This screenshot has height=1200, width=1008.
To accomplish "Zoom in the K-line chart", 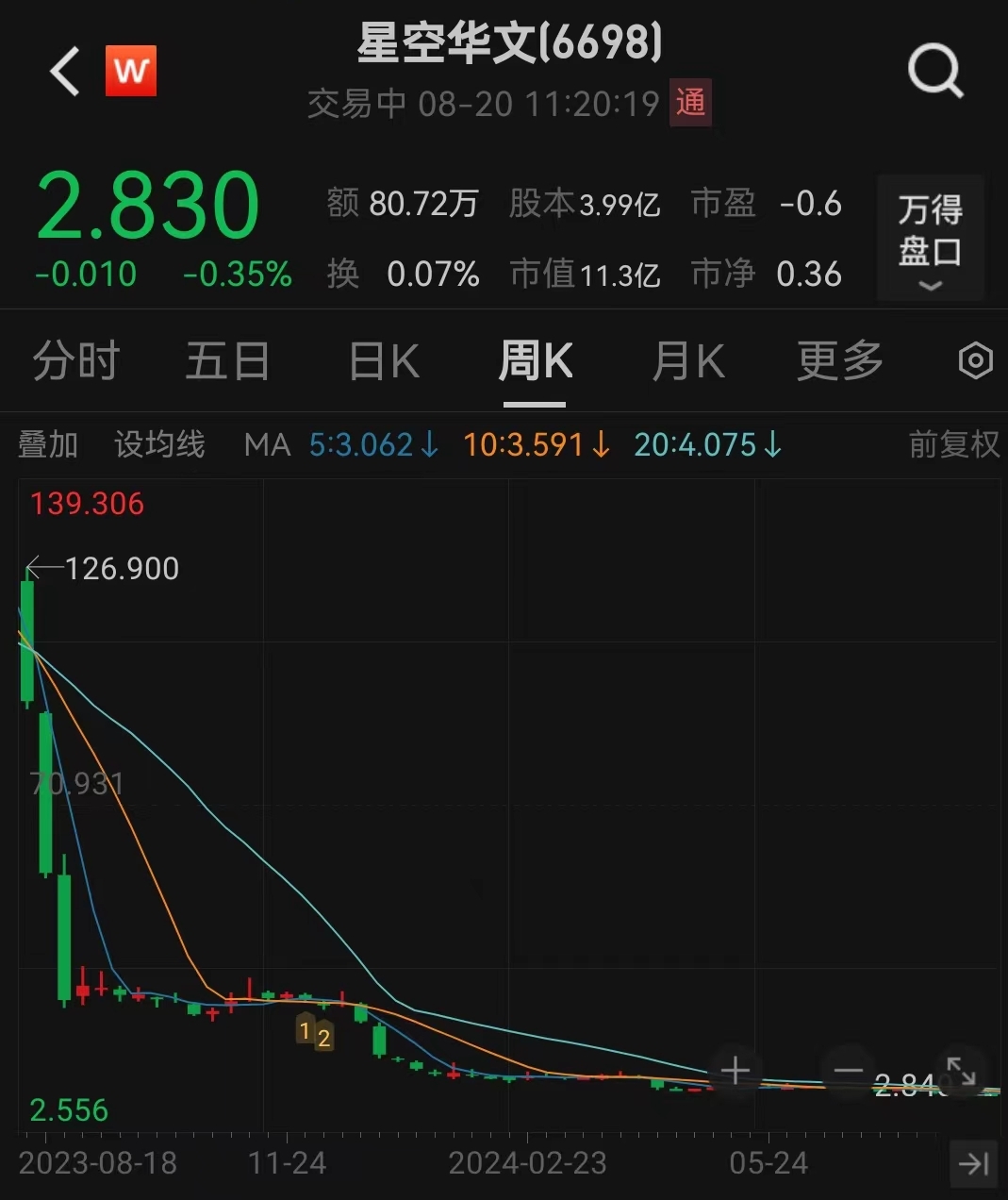I will point(735,1071).
